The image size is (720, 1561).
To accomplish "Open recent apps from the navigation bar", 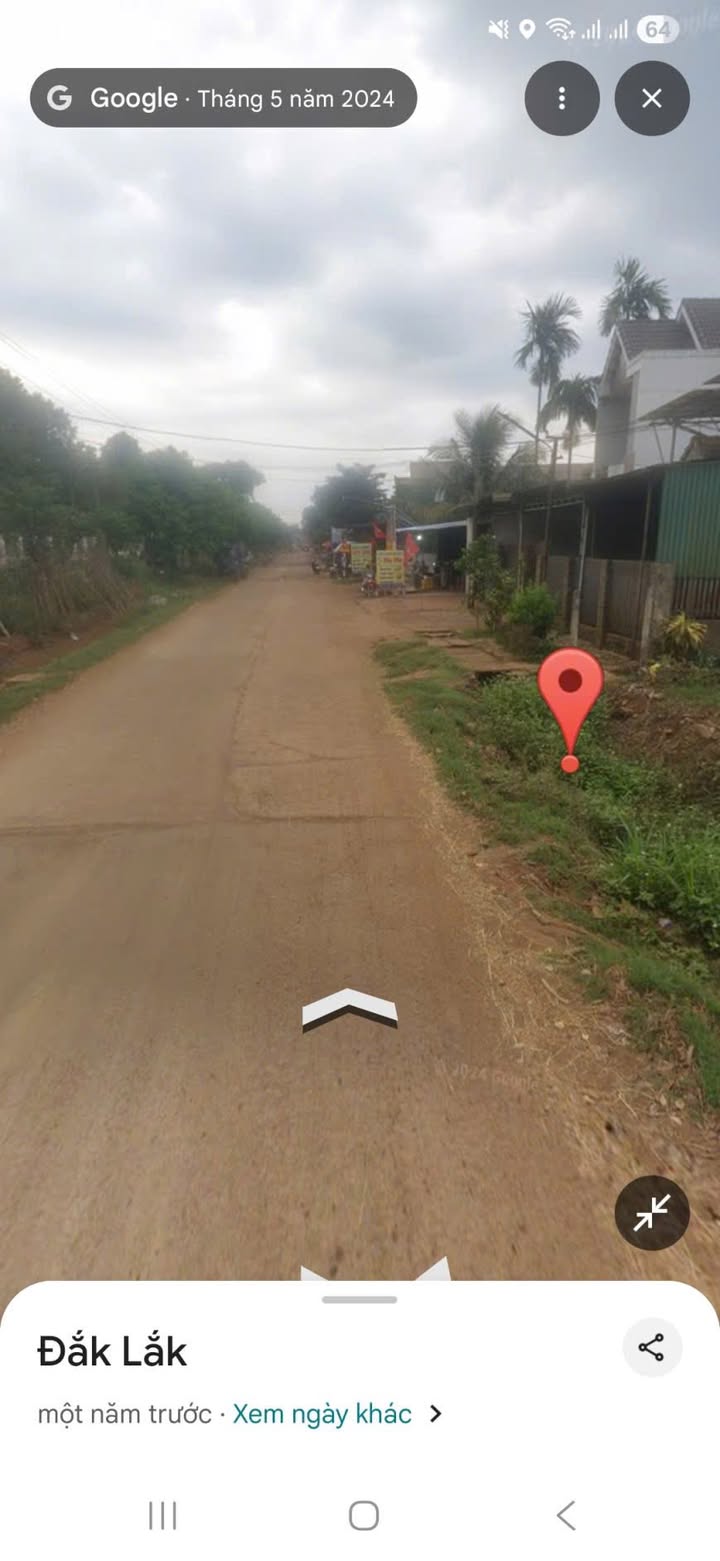I will tap(162, 1516).
